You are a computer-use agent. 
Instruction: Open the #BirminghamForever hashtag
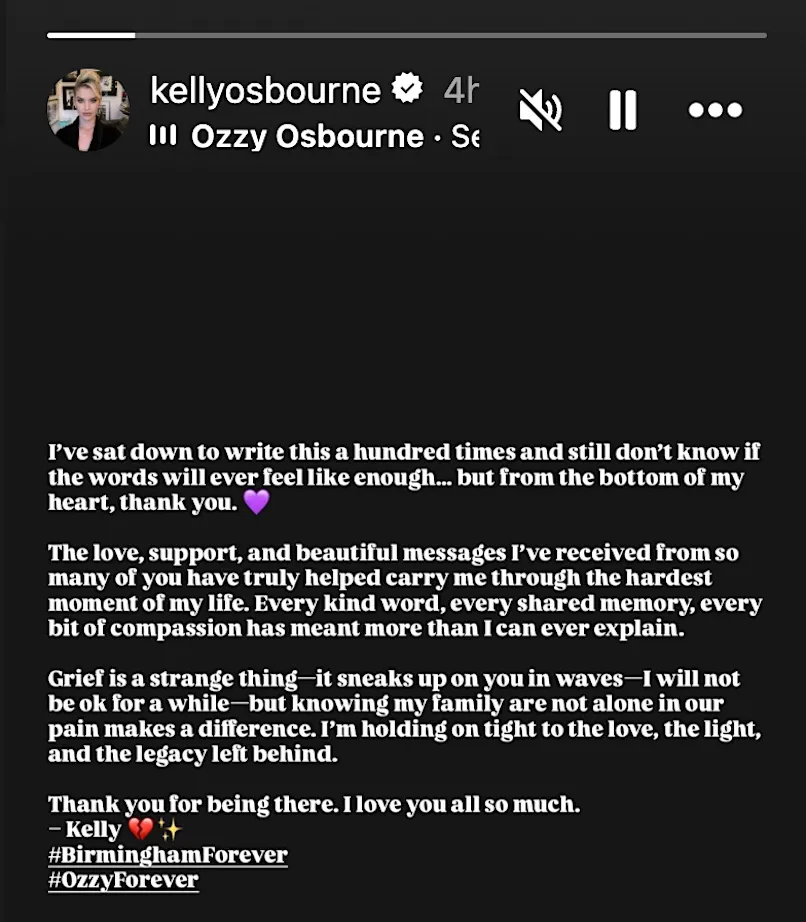(168, 855)
